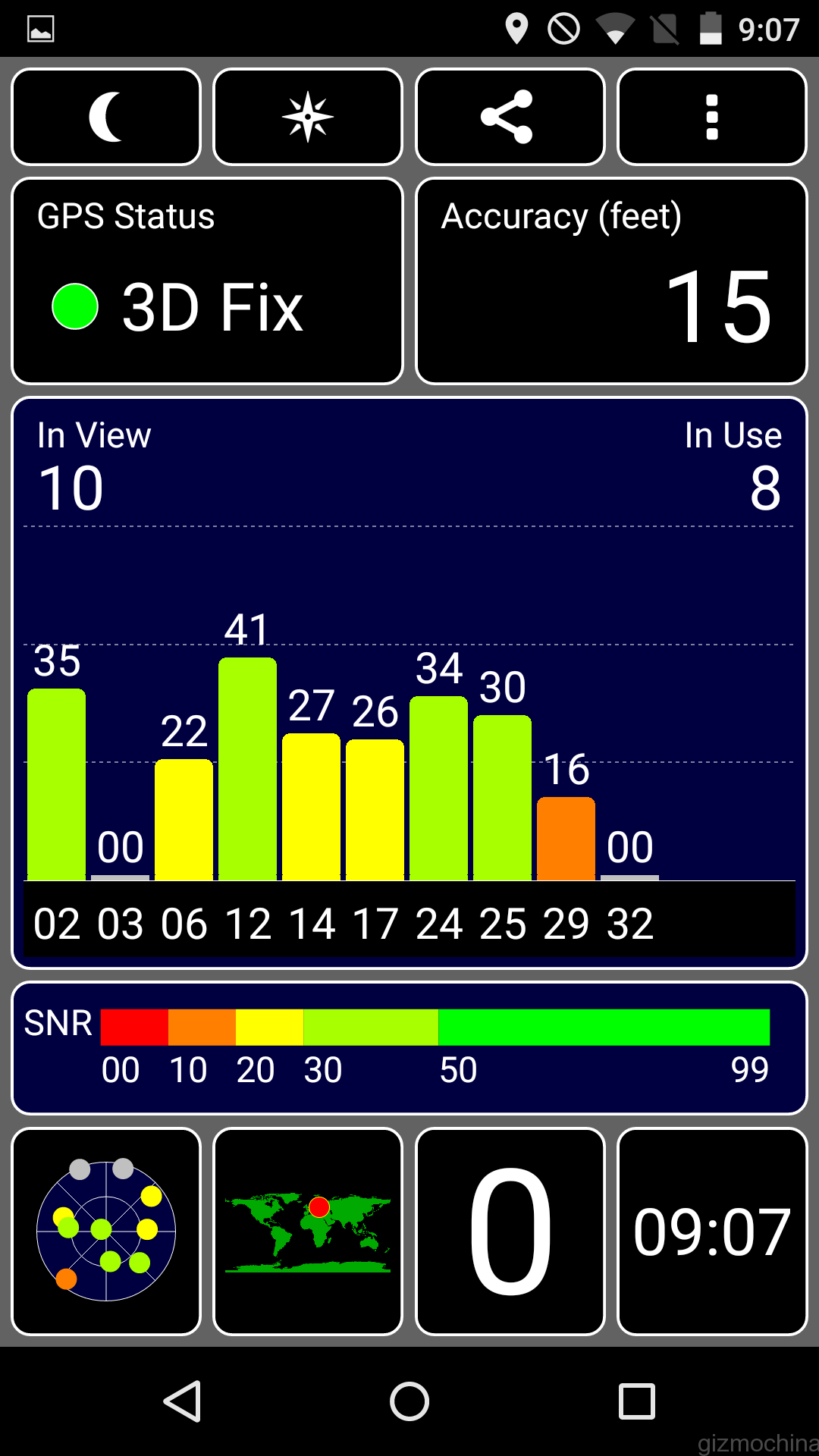Viewport: 819px width, 1456px height.
Task: Open the speed tile showing 0
Action: click(510, 1231)
